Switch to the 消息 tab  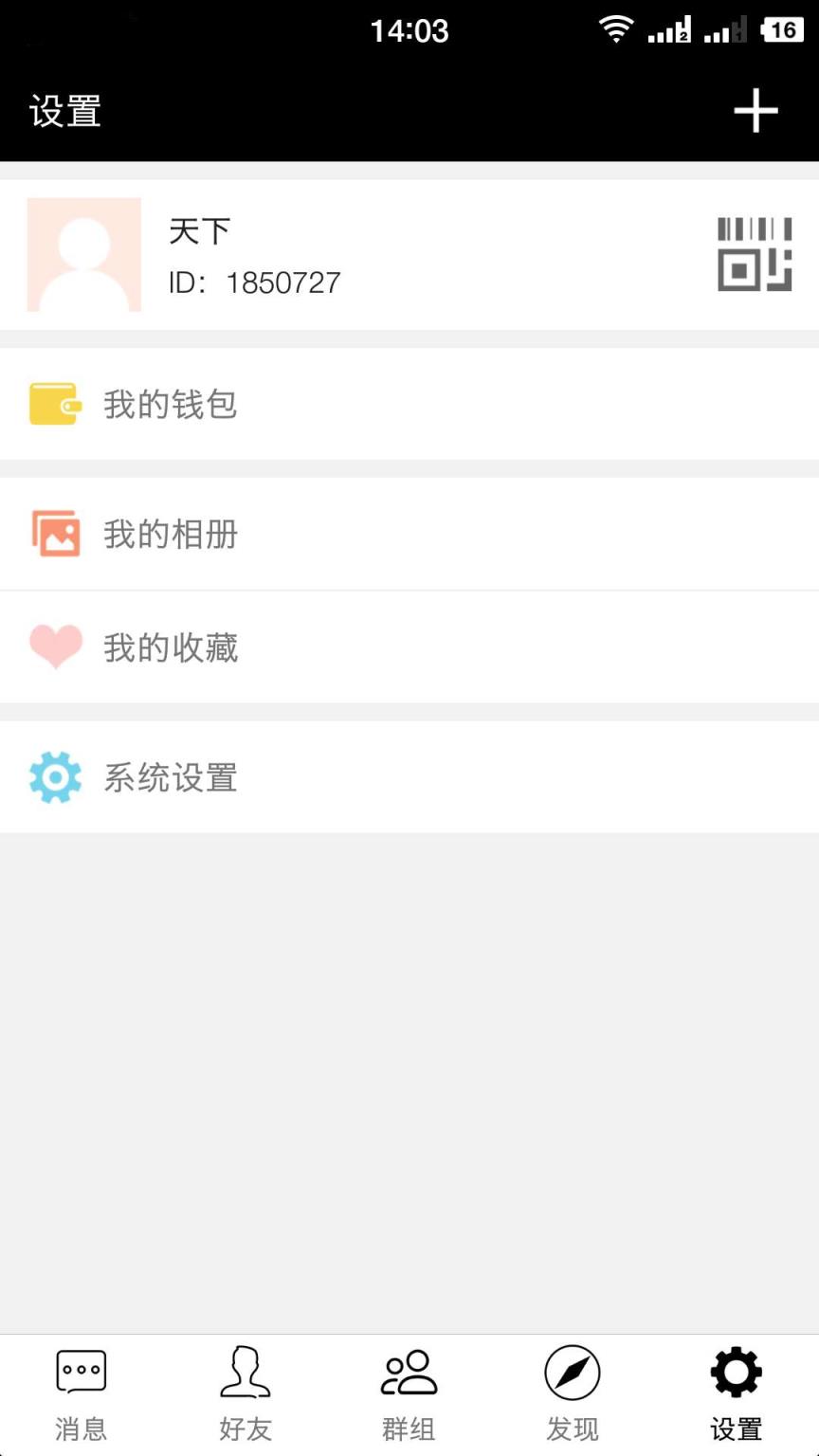pos(81,1392)
